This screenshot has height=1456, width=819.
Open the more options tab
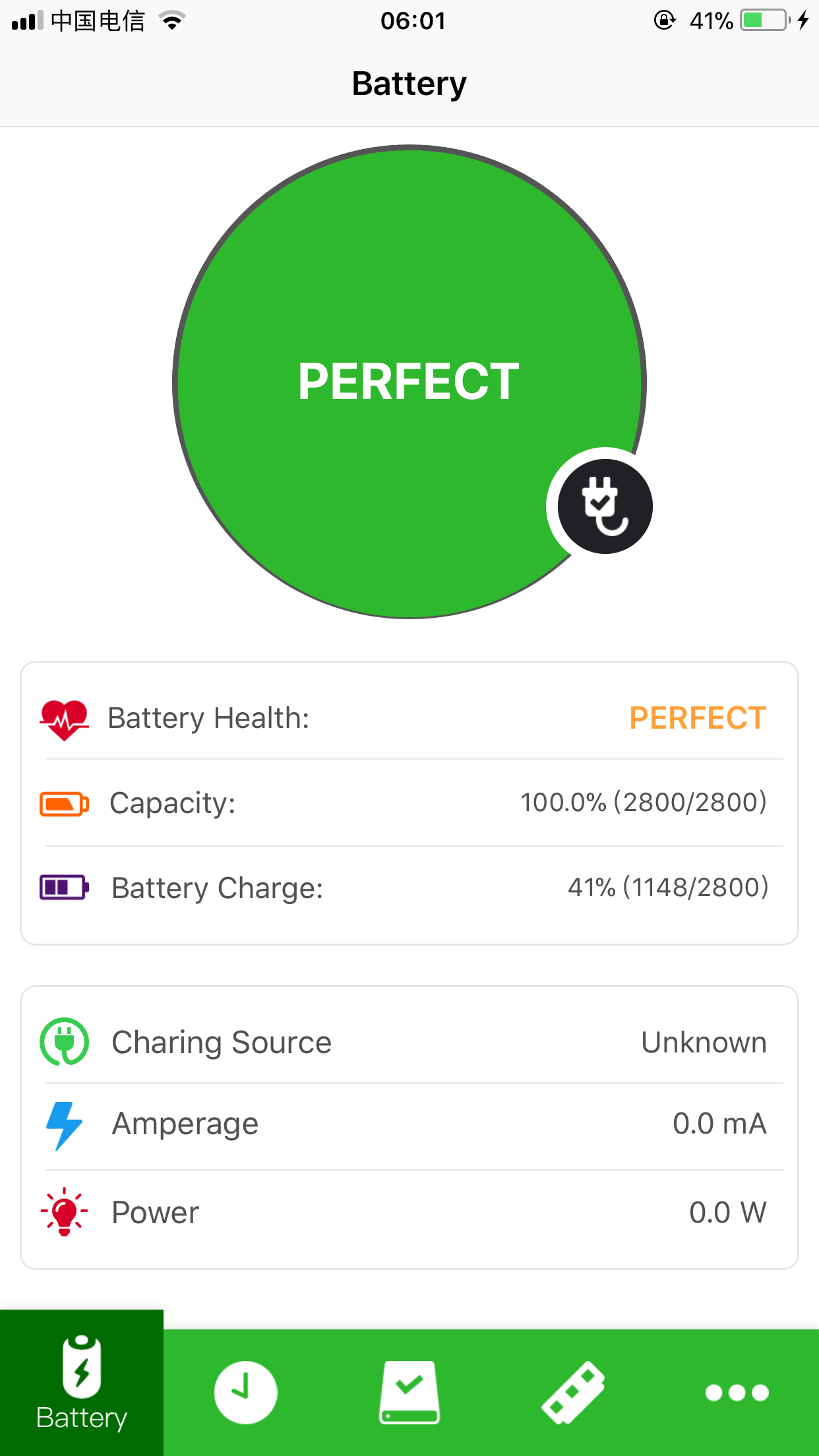coord(737,1393)
